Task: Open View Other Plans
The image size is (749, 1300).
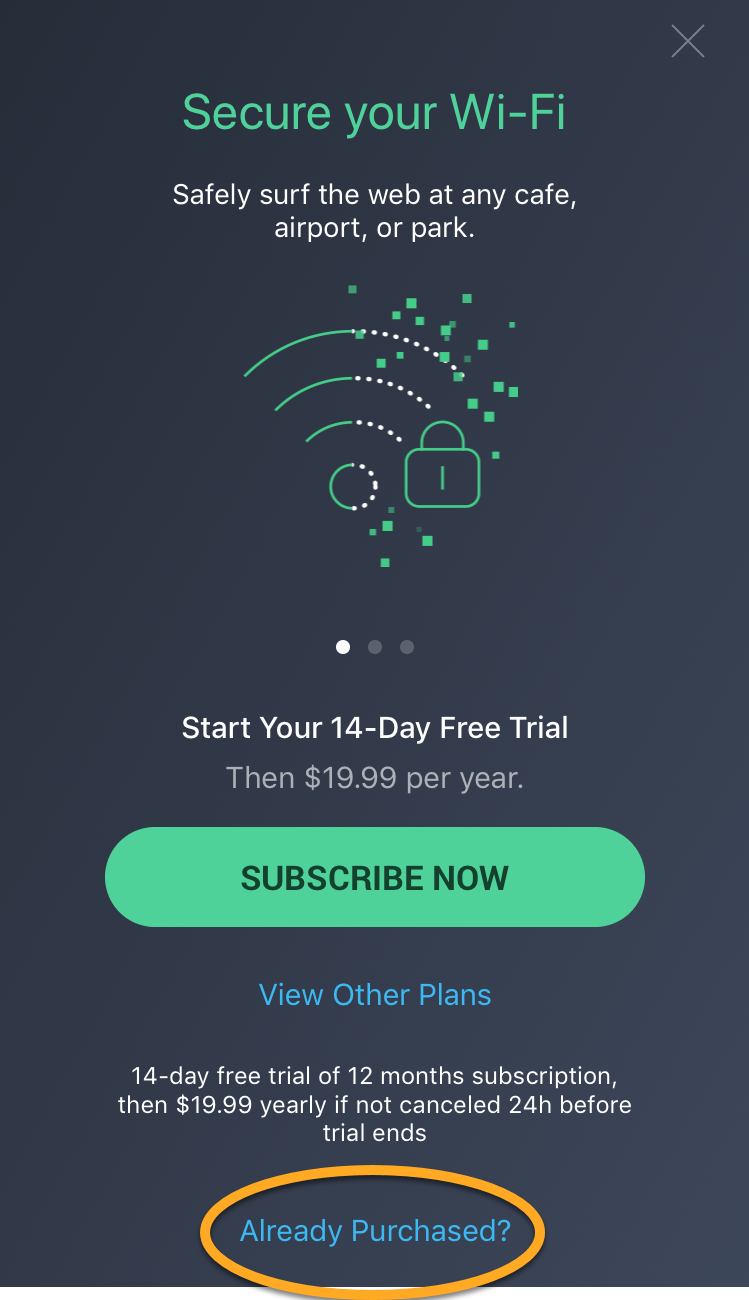Action: (x=375, y=995)
